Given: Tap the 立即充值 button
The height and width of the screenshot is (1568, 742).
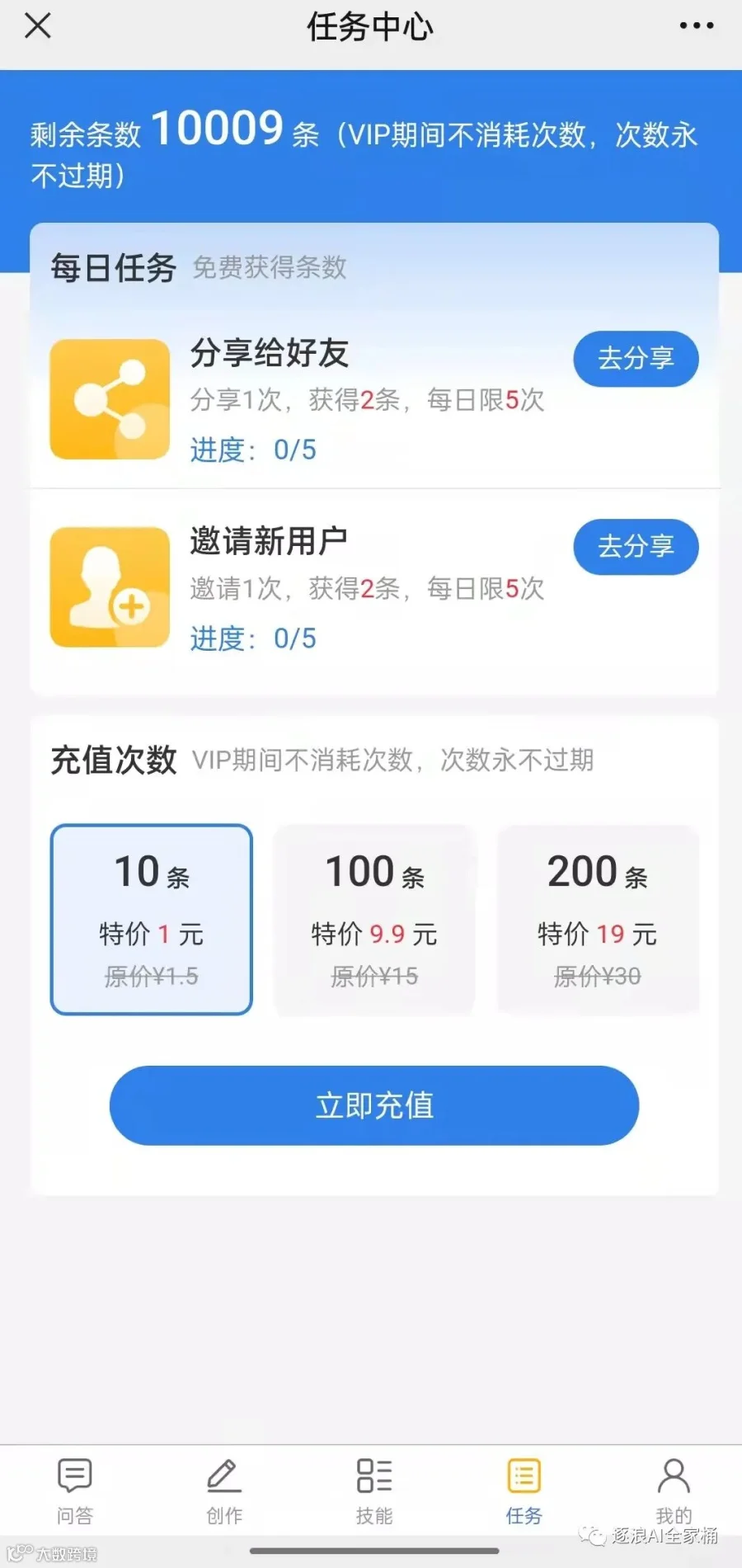Looking at the screenshot, I should pyautogui.click(x=374, y=1105).
